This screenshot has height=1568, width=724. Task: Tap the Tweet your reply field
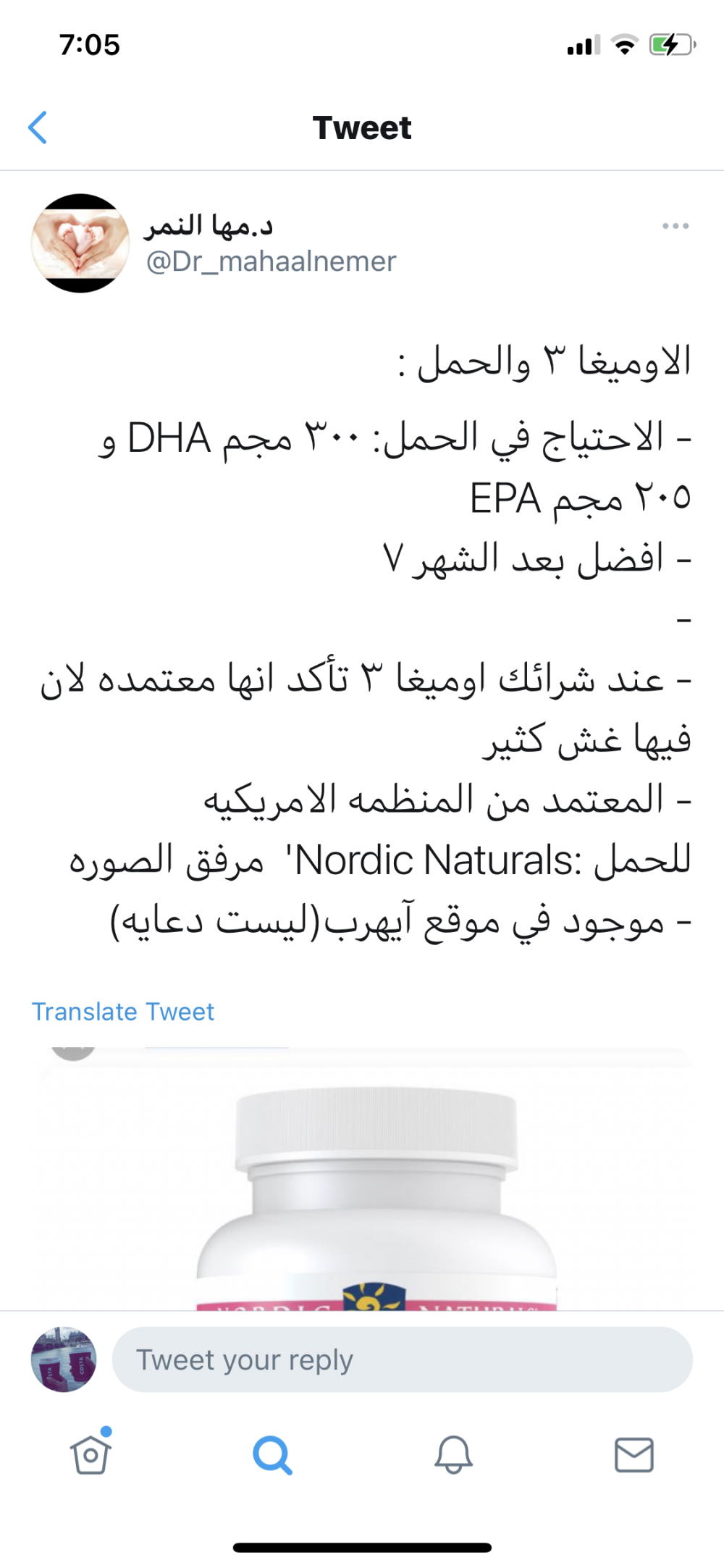point(403,1359)
